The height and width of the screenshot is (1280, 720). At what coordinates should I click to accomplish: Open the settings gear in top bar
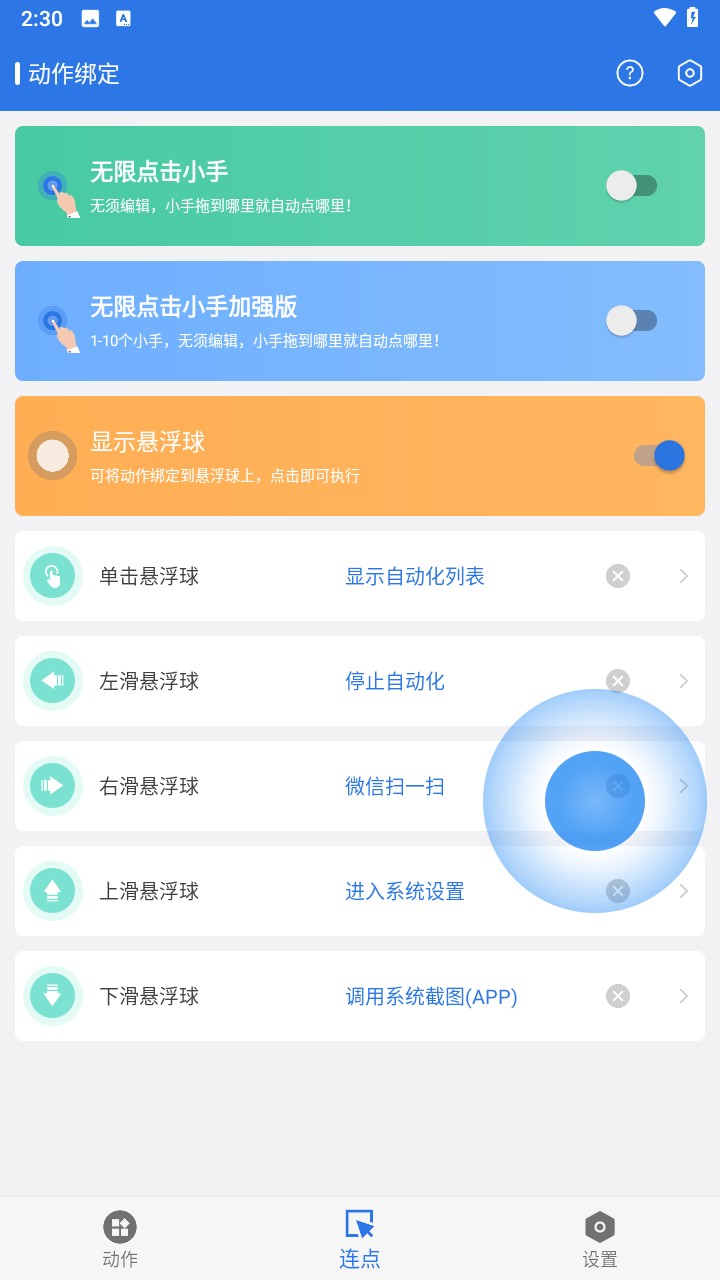(689, 72)
